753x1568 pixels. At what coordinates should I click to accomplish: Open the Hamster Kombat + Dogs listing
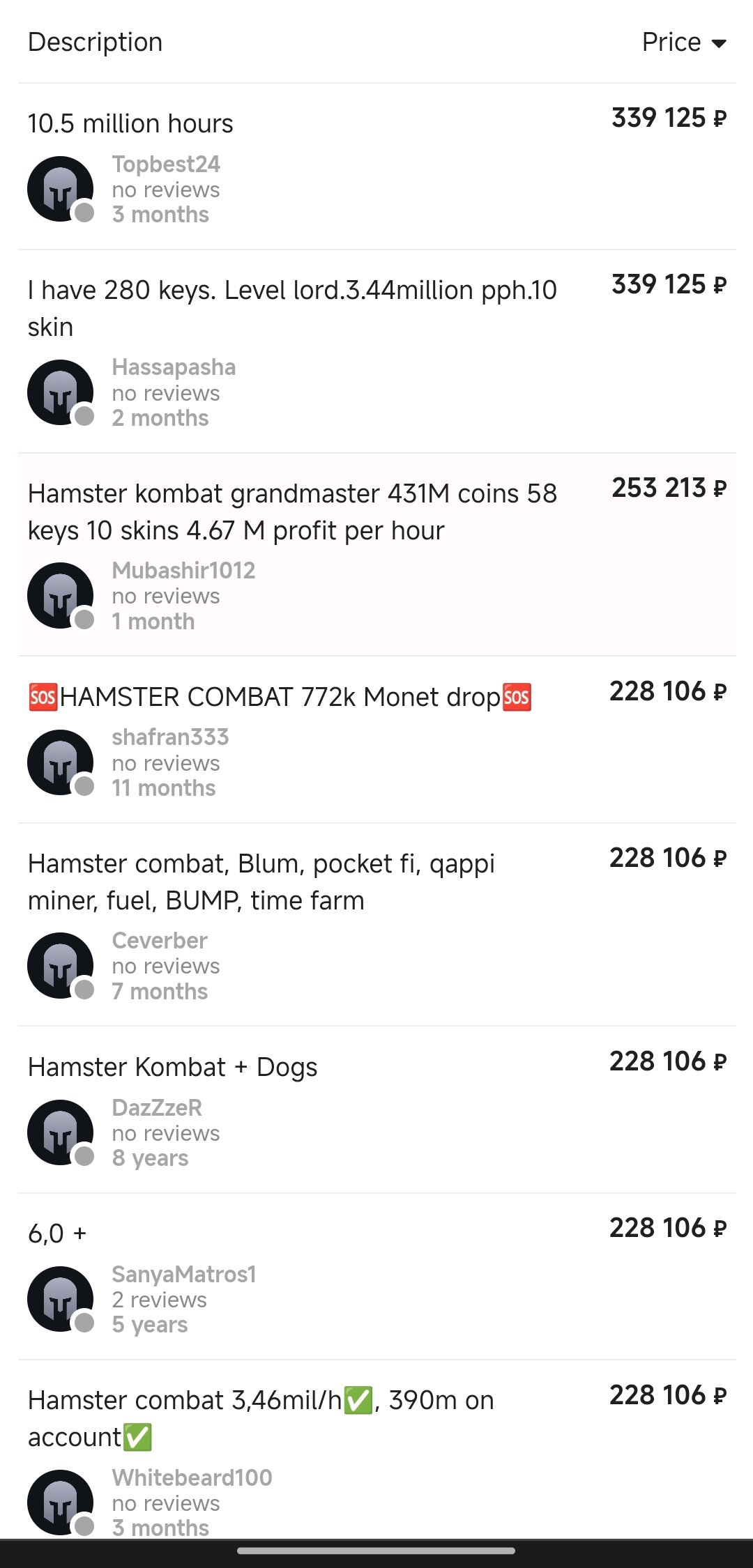tap(173, 1067)
